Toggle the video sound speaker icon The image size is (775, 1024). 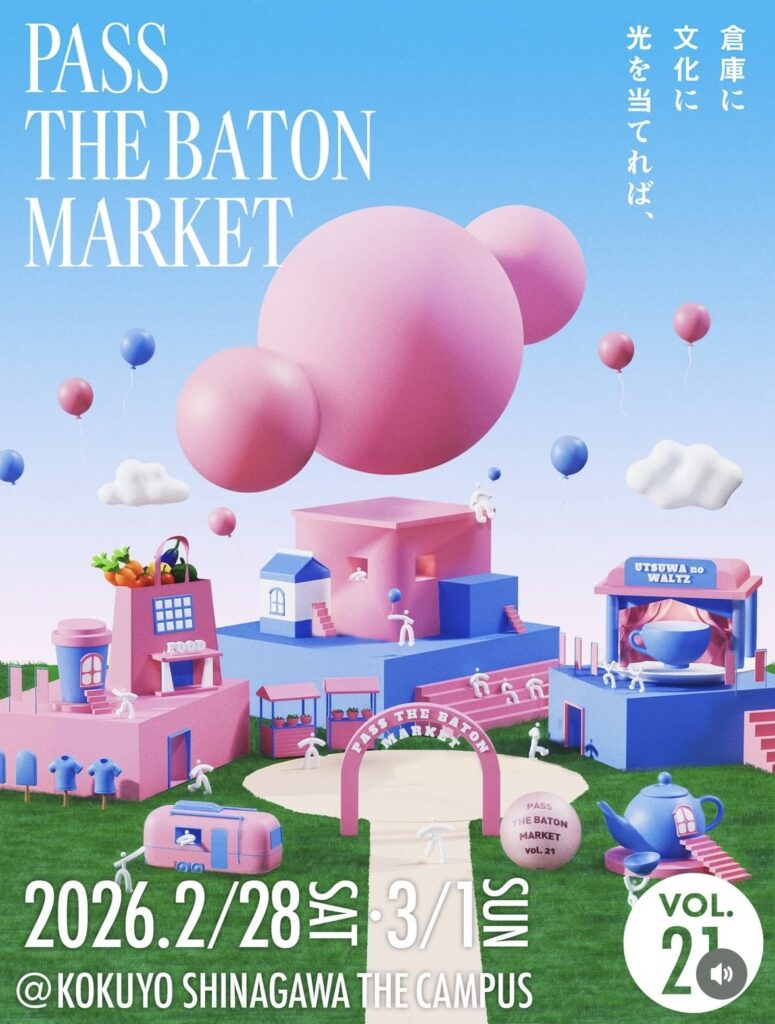pos(722,972)
